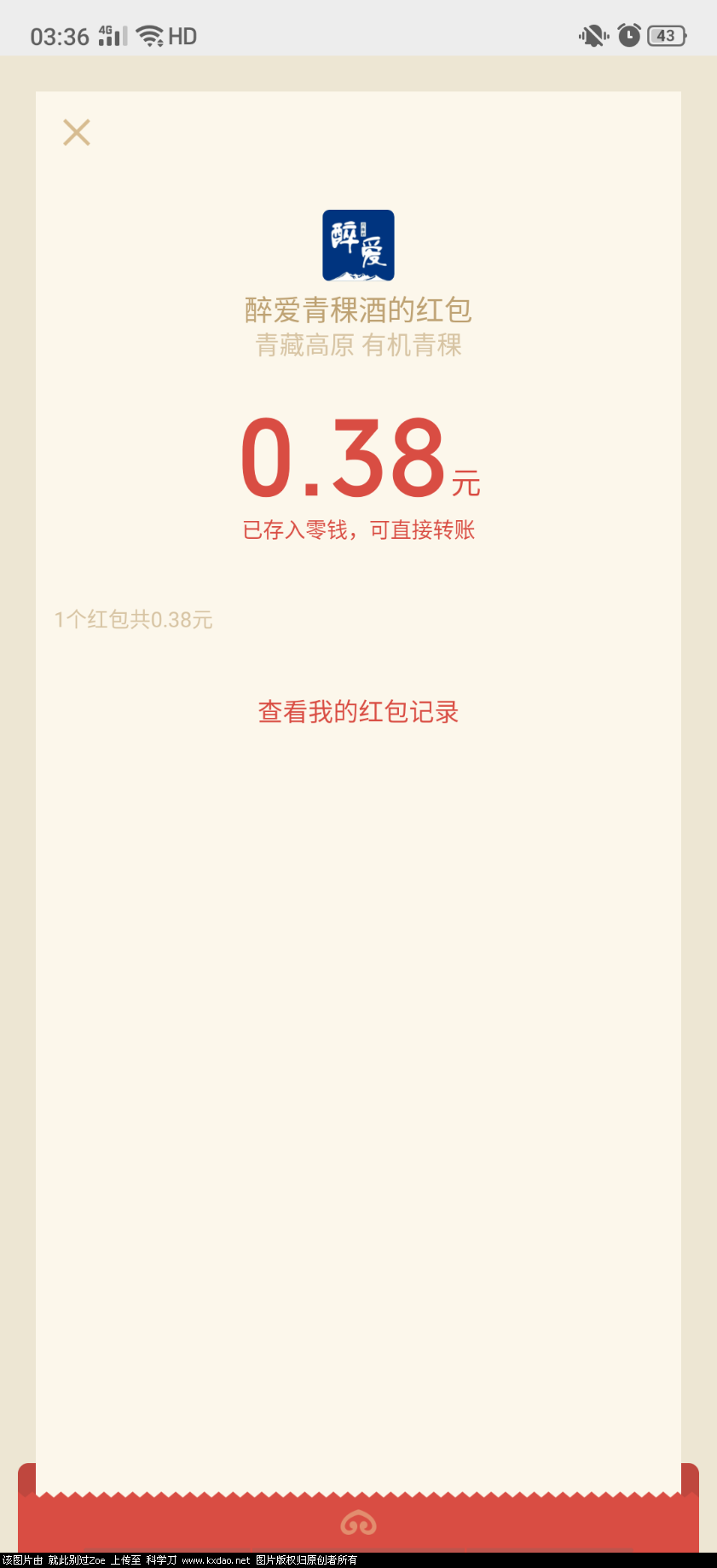Open 查看我的红包记录
The height and width of the screenshot is (1568, 717).
(358, 711)
